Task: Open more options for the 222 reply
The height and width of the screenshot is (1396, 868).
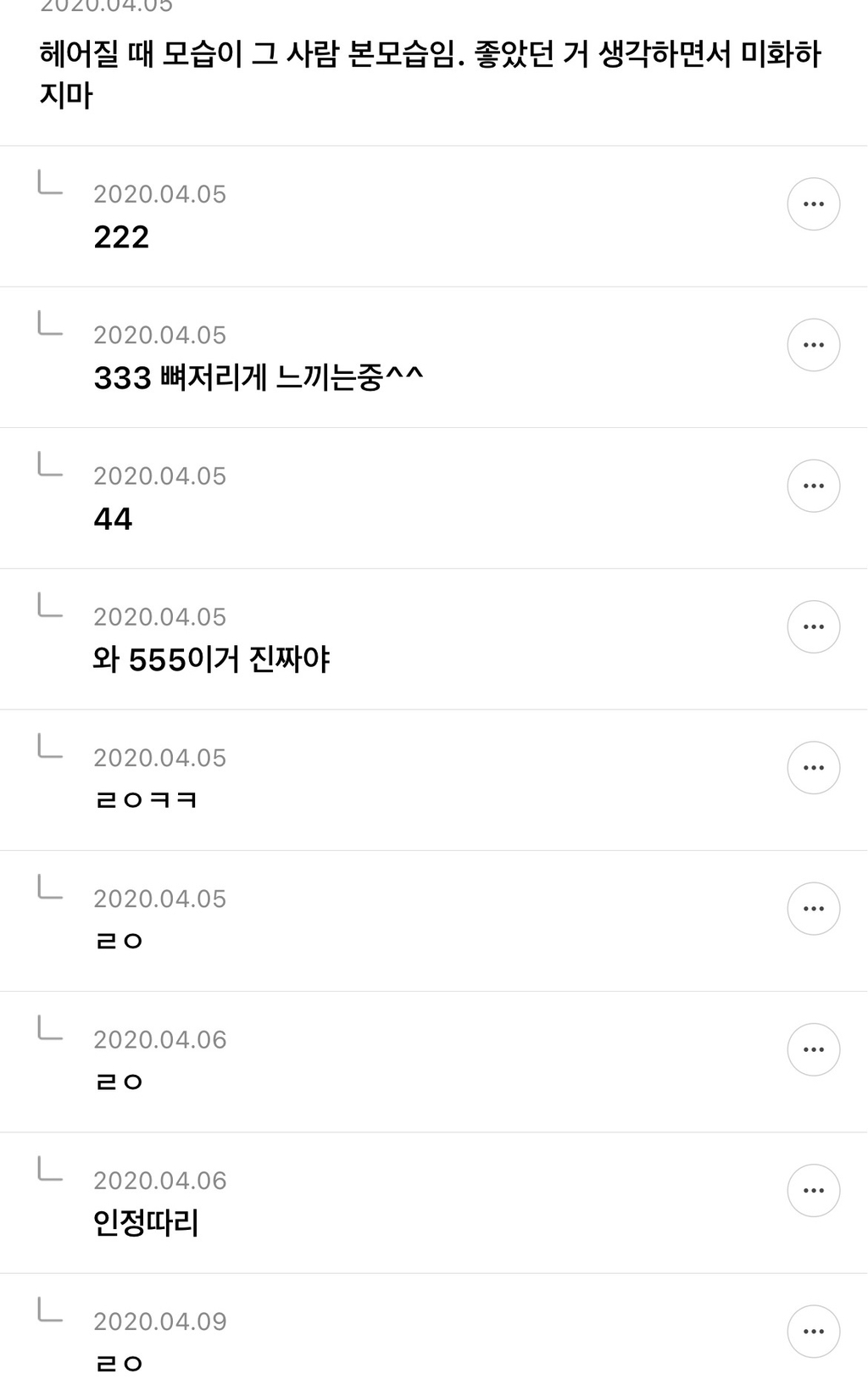Action: point(813,204)
